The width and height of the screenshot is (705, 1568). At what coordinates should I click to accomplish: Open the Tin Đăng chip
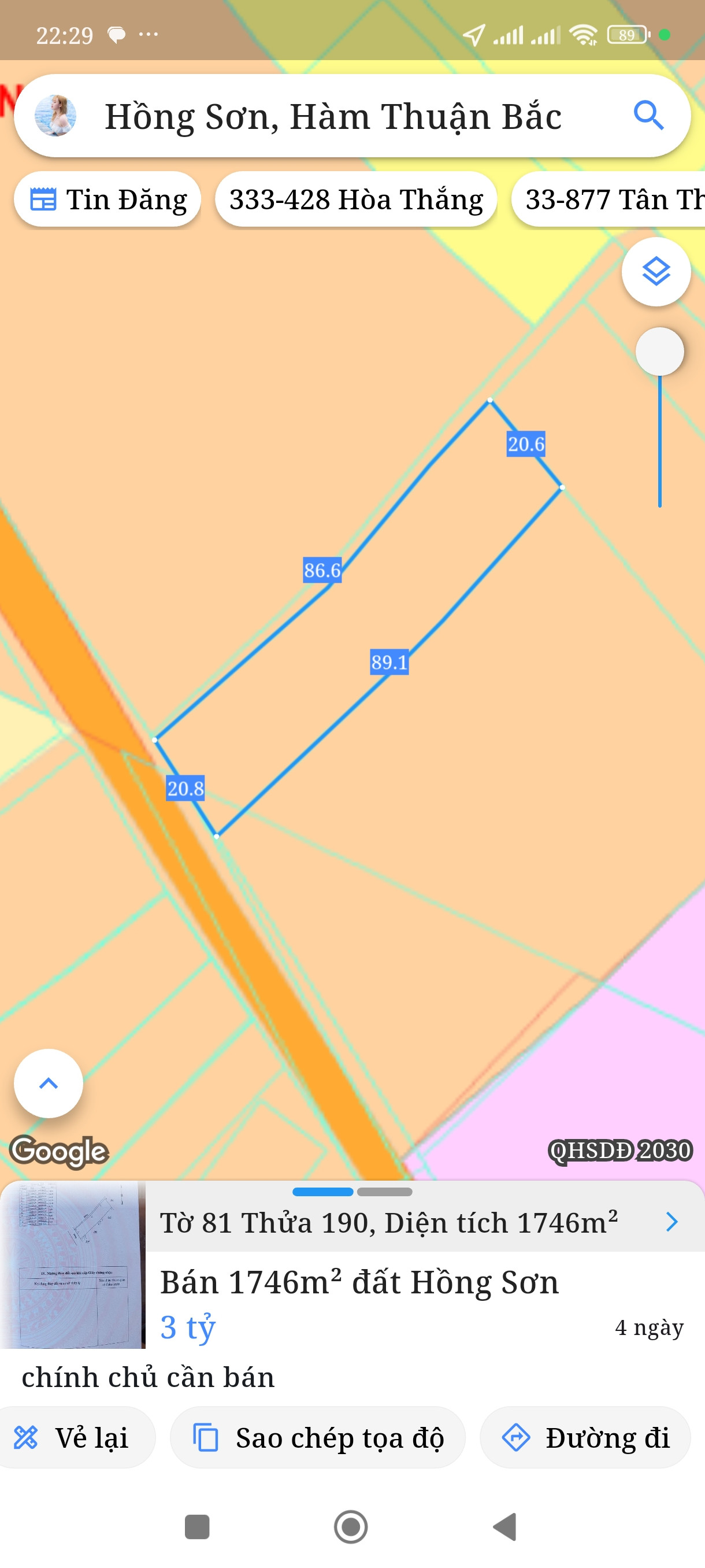107,199
